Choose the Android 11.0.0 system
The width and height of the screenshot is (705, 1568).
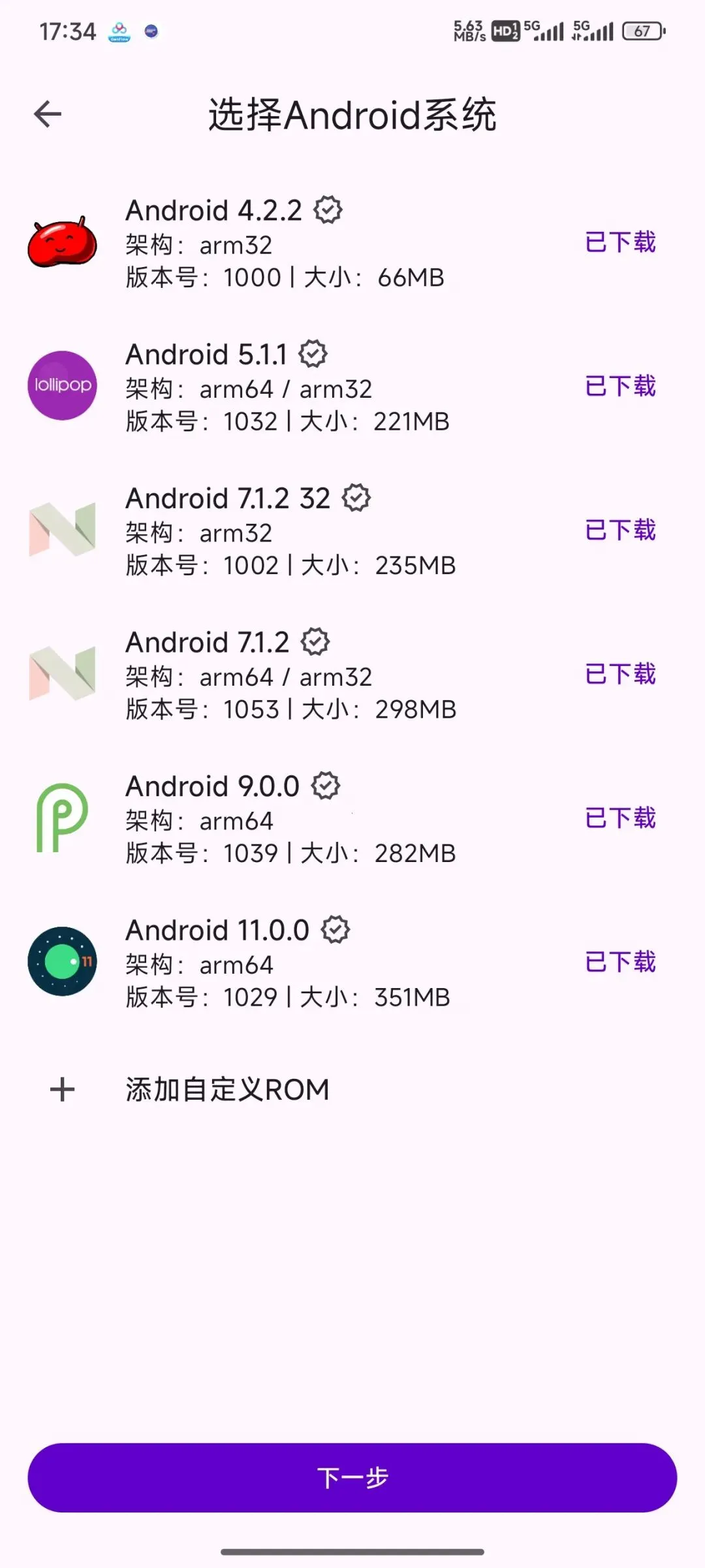[x=287, y=963]
